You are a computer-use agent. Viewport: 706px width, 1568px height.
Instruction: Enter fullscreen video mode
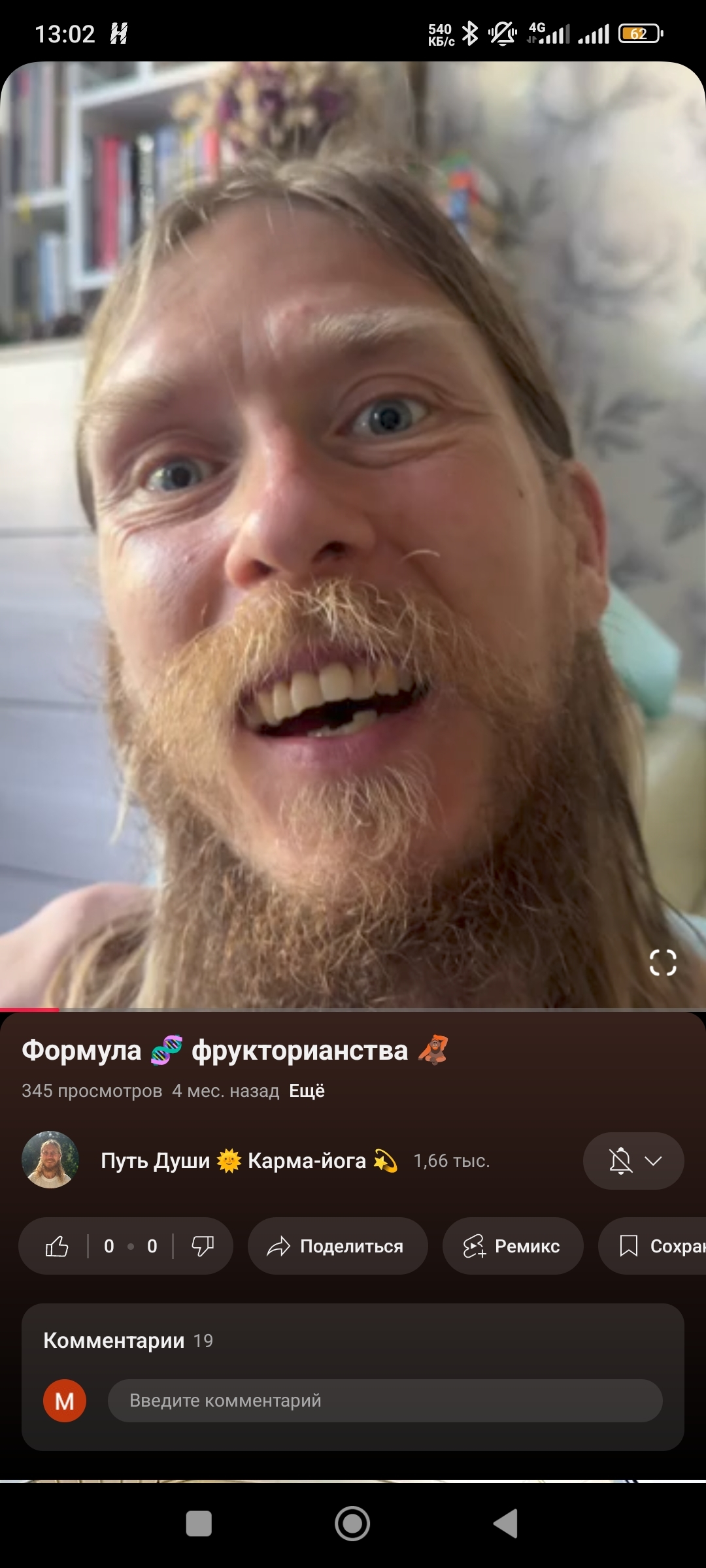tap(662, 962)
